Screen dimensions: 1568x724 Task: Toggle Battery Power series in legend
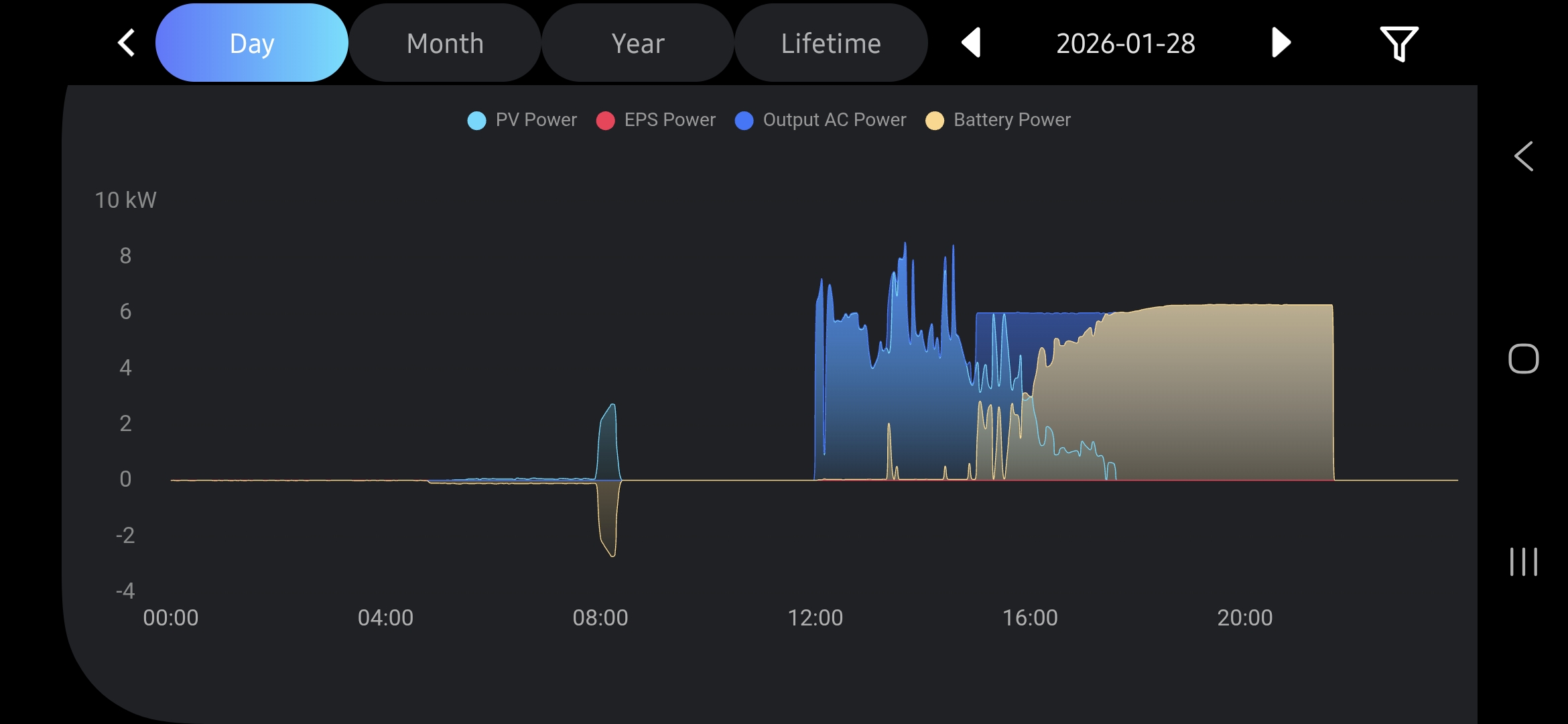(998, 120)
